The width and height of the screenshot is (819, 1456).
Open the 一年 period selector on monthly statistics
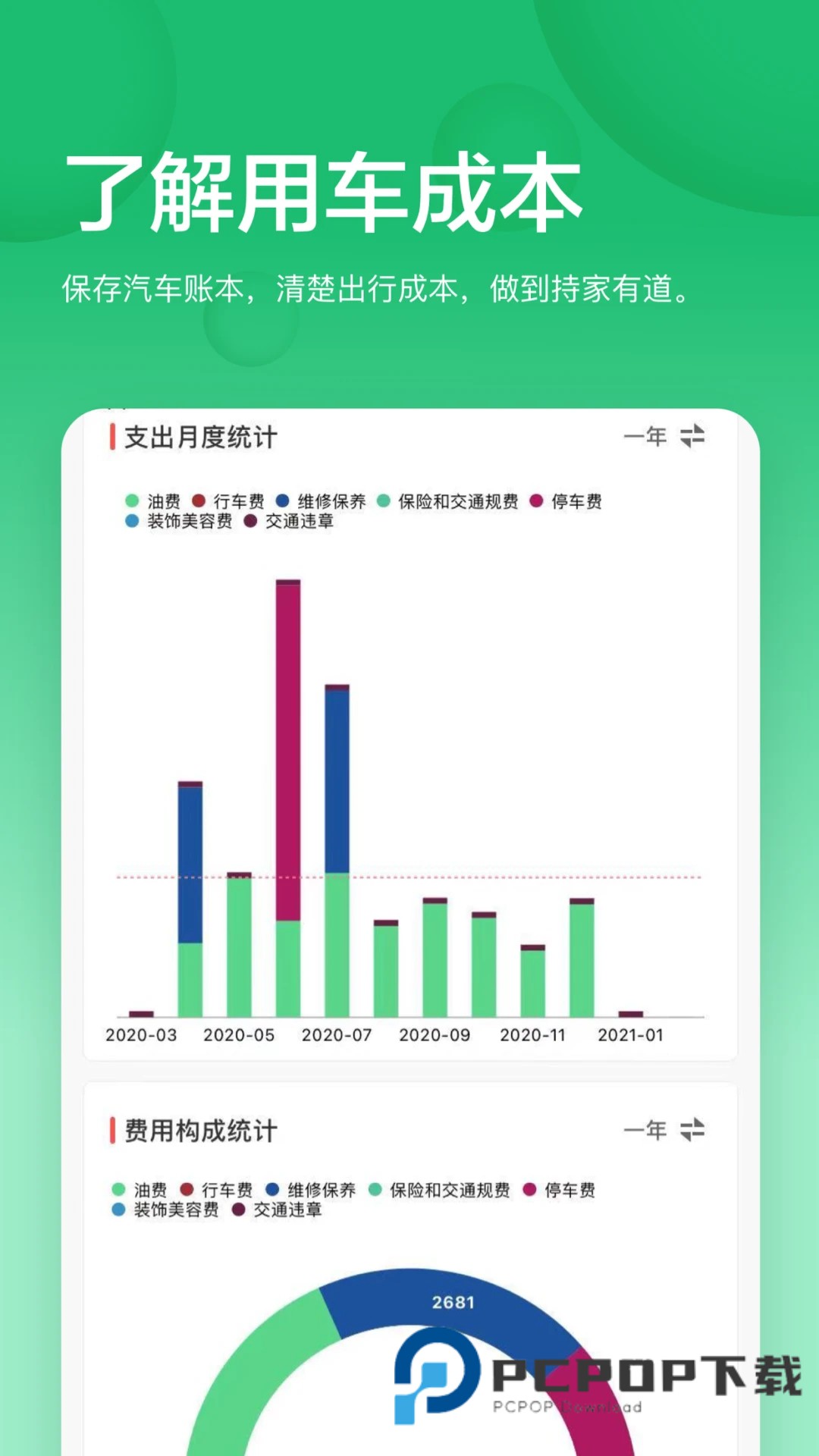tap(646, 436)
